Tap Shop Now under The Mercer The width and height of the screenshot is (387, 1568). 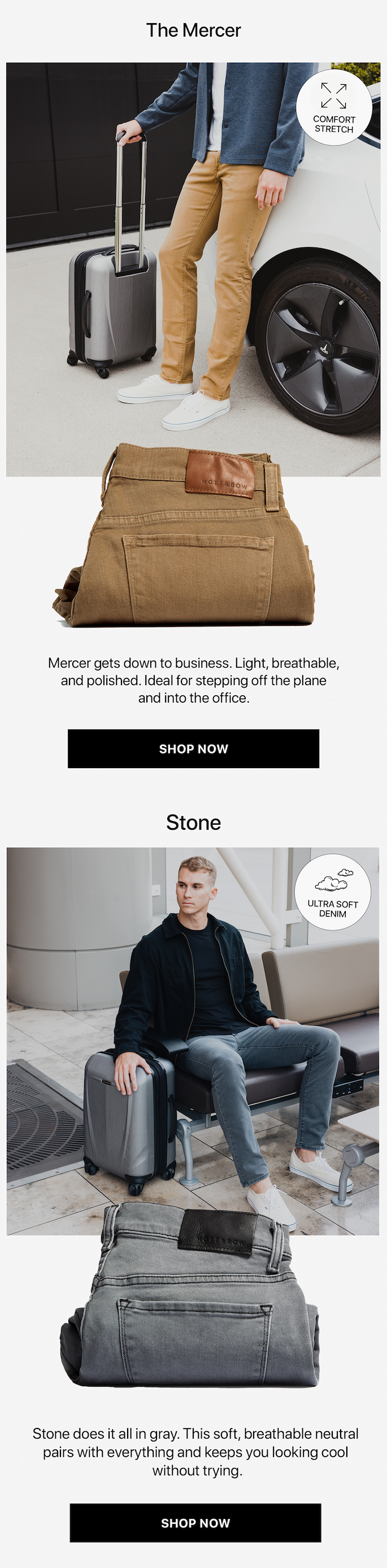[x=193, y=748]
